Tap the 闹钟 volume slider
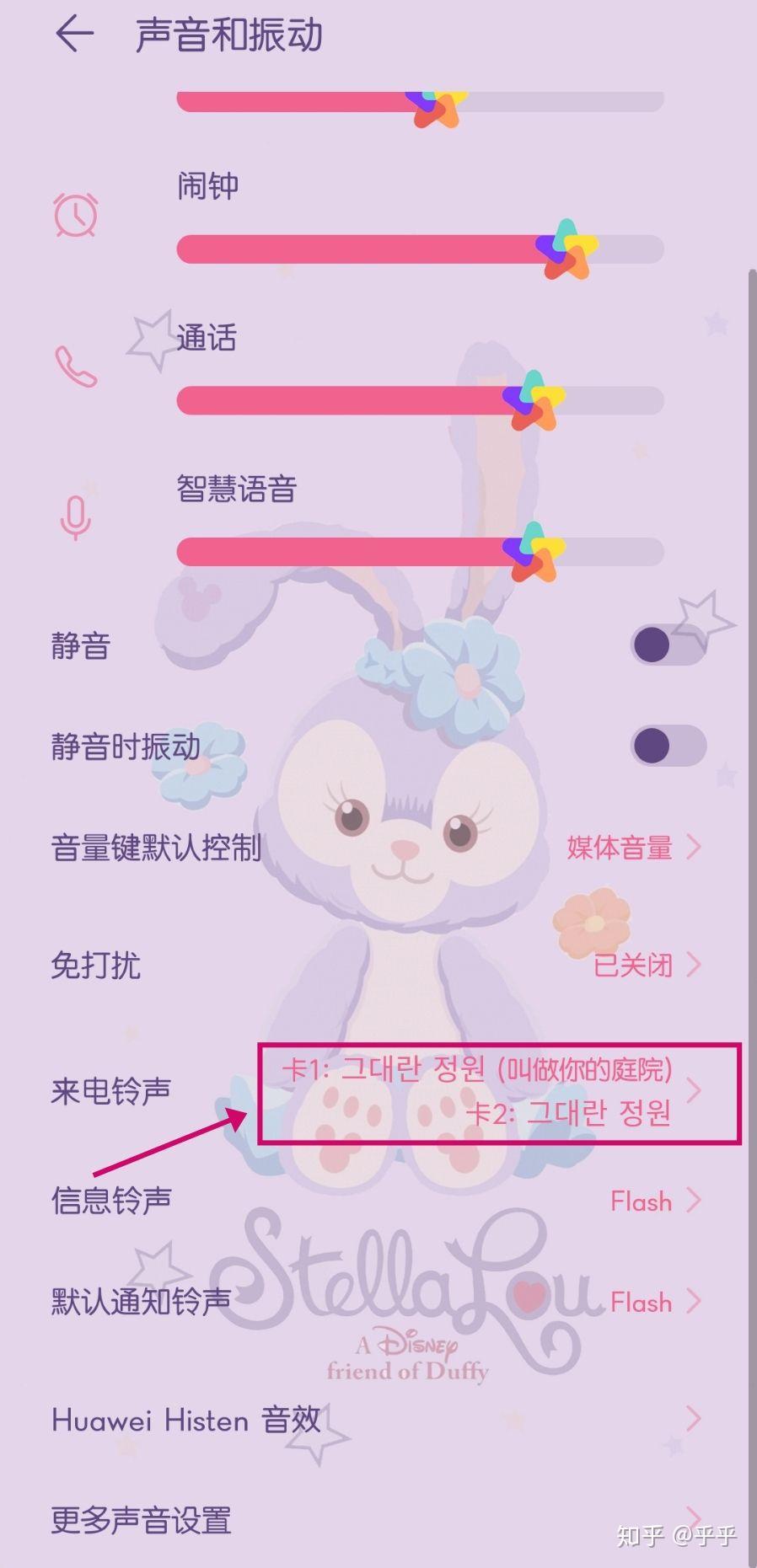The image size is (757, 1568). click(x=419, y=250)
